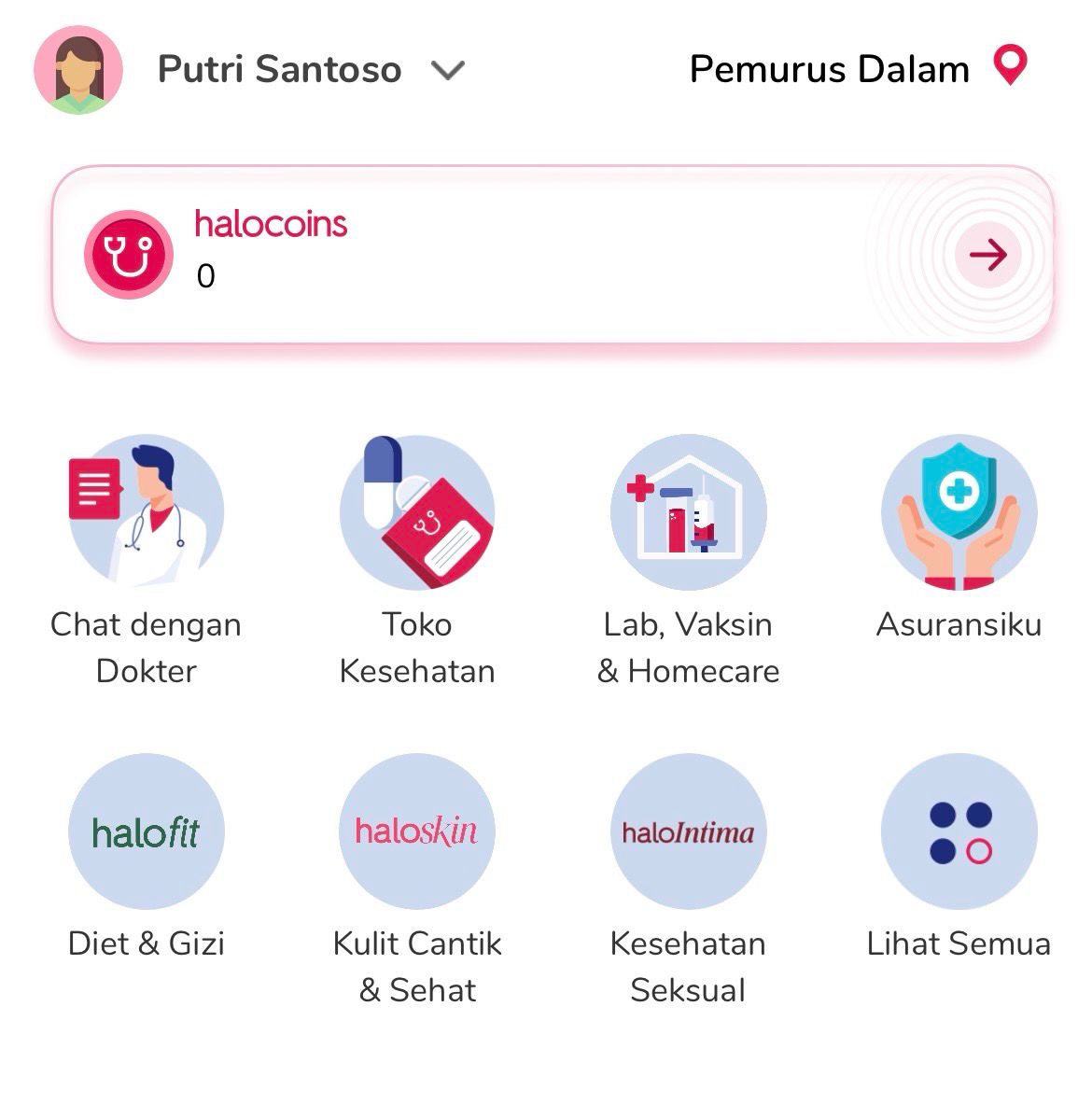Launch halofit Diet & Gizi
Viewport: 1092px width, 1118px height.
pos(147,832)
